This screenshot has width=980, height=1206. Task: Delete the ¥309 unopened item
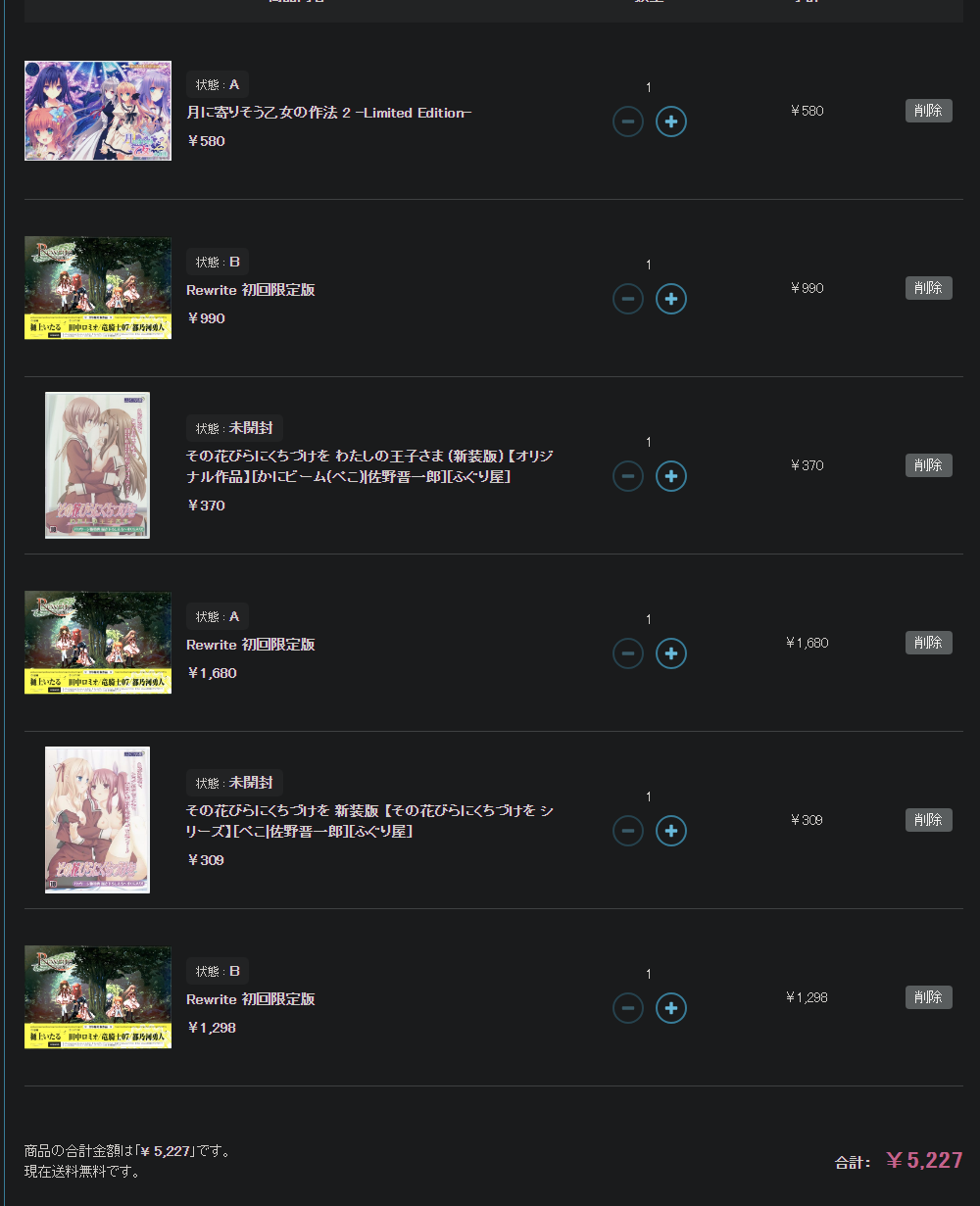(928, 820)
